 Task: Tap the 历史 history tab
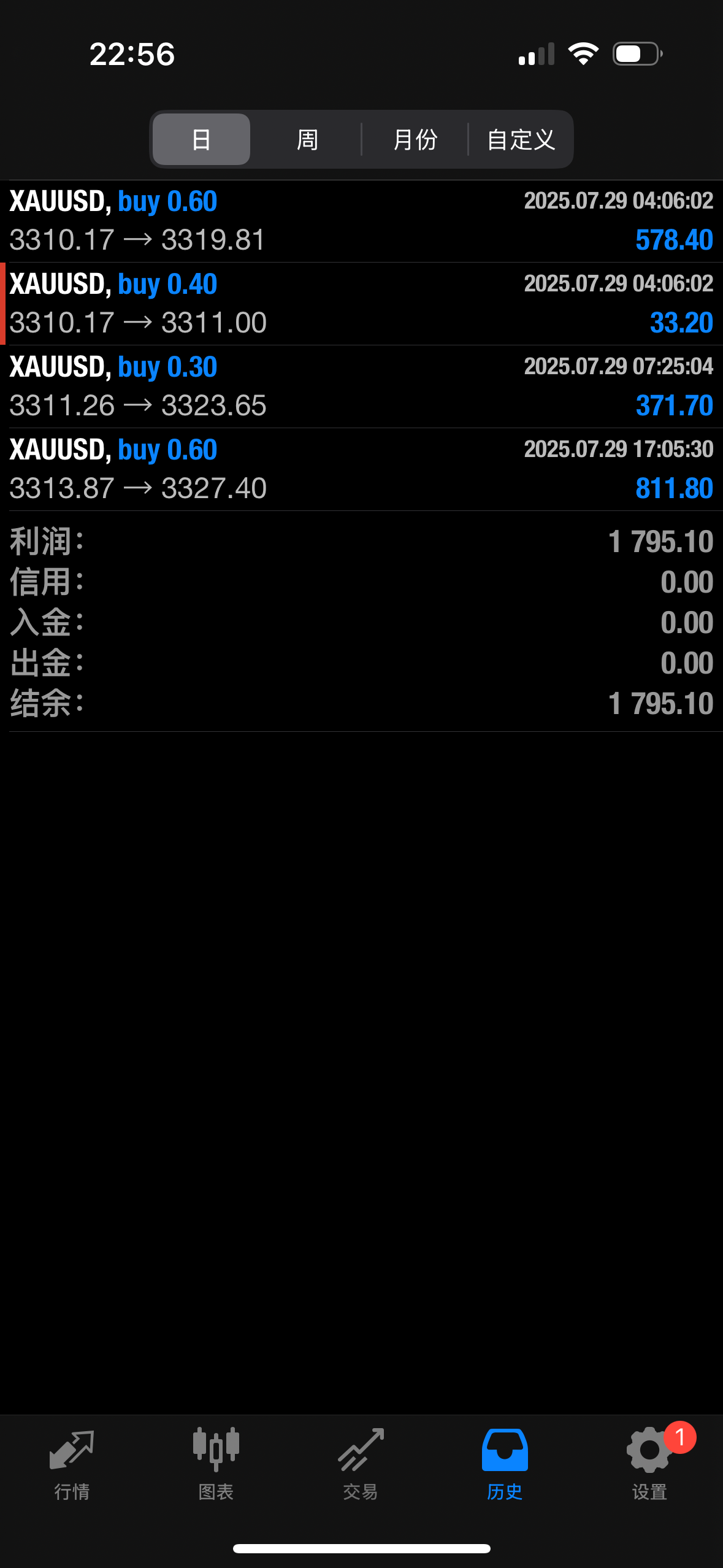[505, 1464]
